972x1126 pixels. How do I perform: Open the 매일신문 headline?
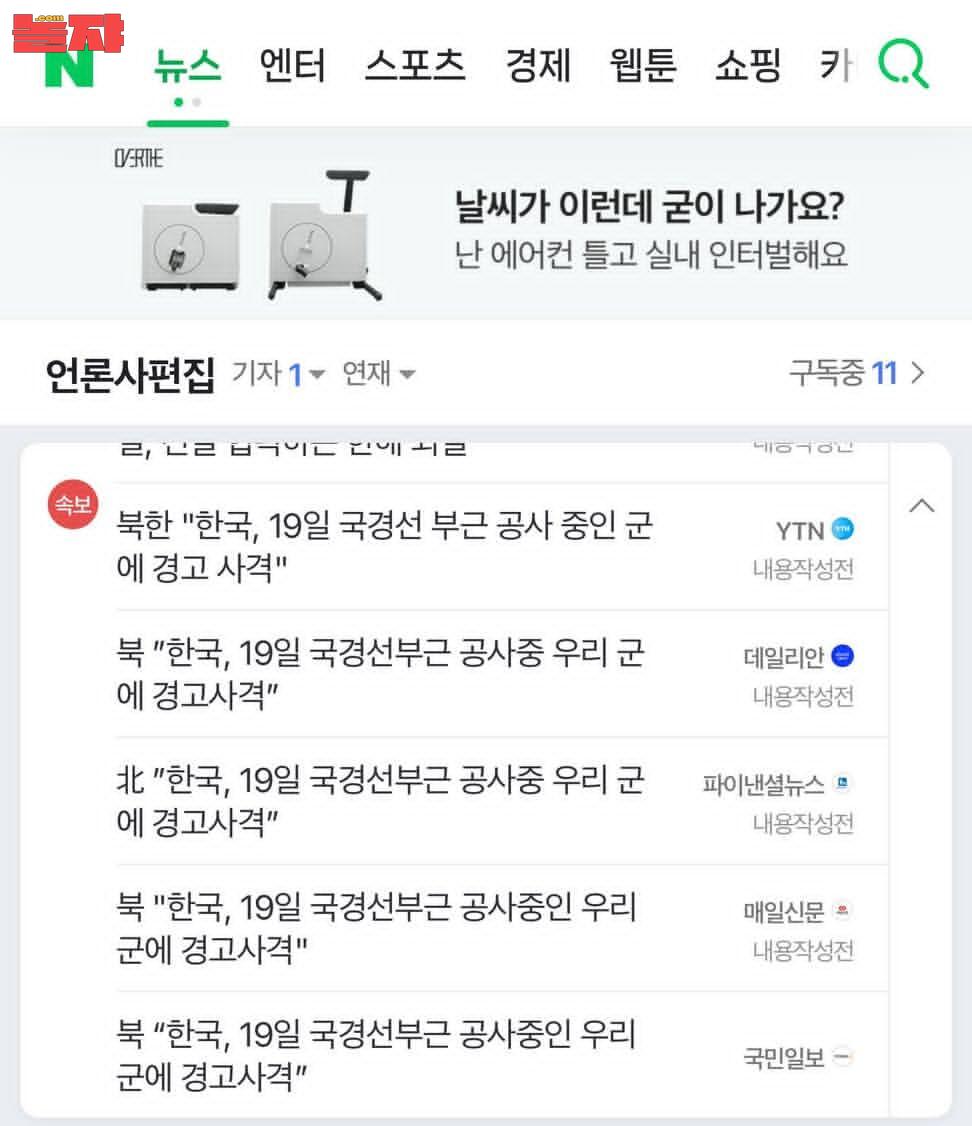(377, 928)
